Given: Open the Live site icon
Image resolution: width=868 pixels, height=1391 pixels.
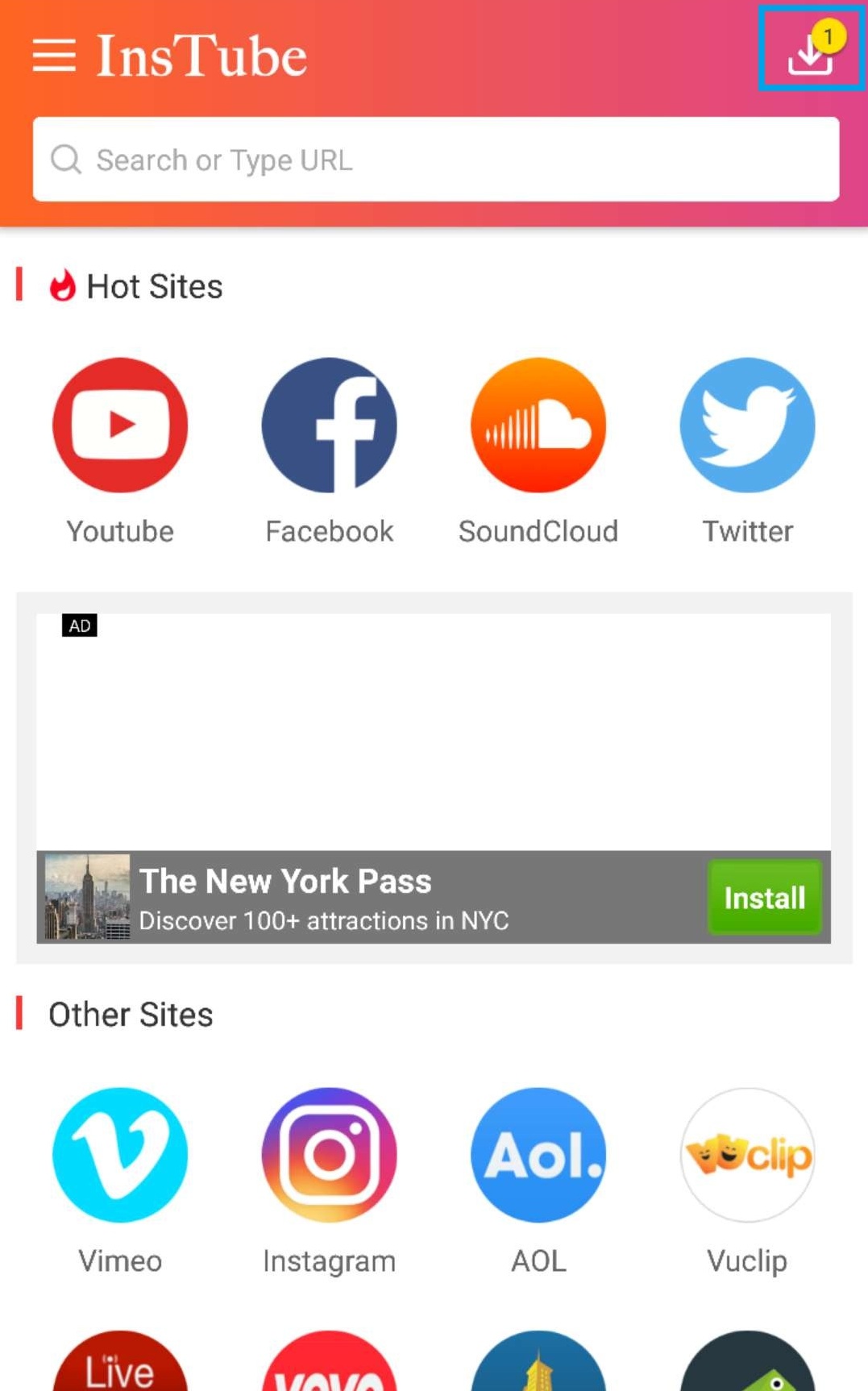Looking at the screenshot, I should click(120, 1361).
